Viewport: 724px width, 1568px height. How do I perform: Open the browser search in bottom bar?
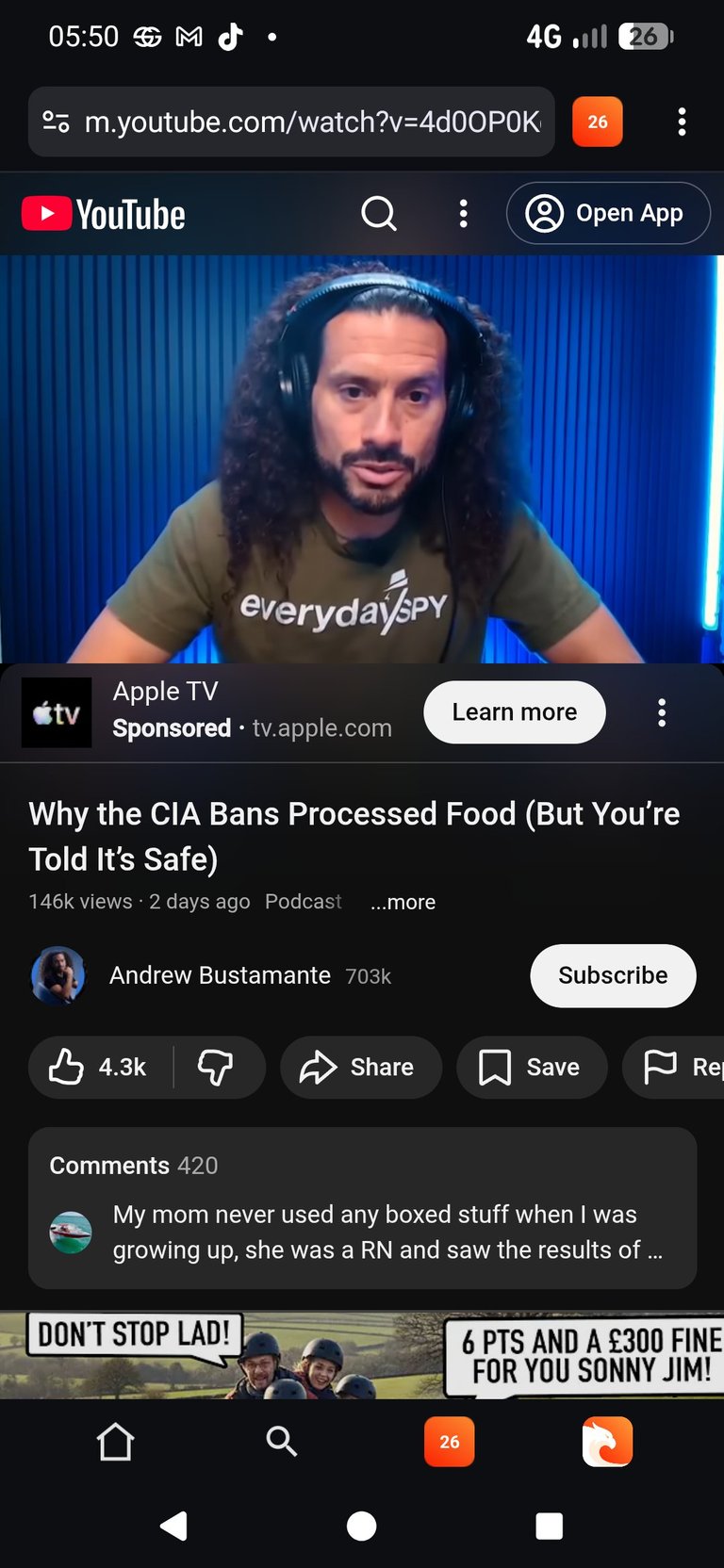(x=281, y=1441)
